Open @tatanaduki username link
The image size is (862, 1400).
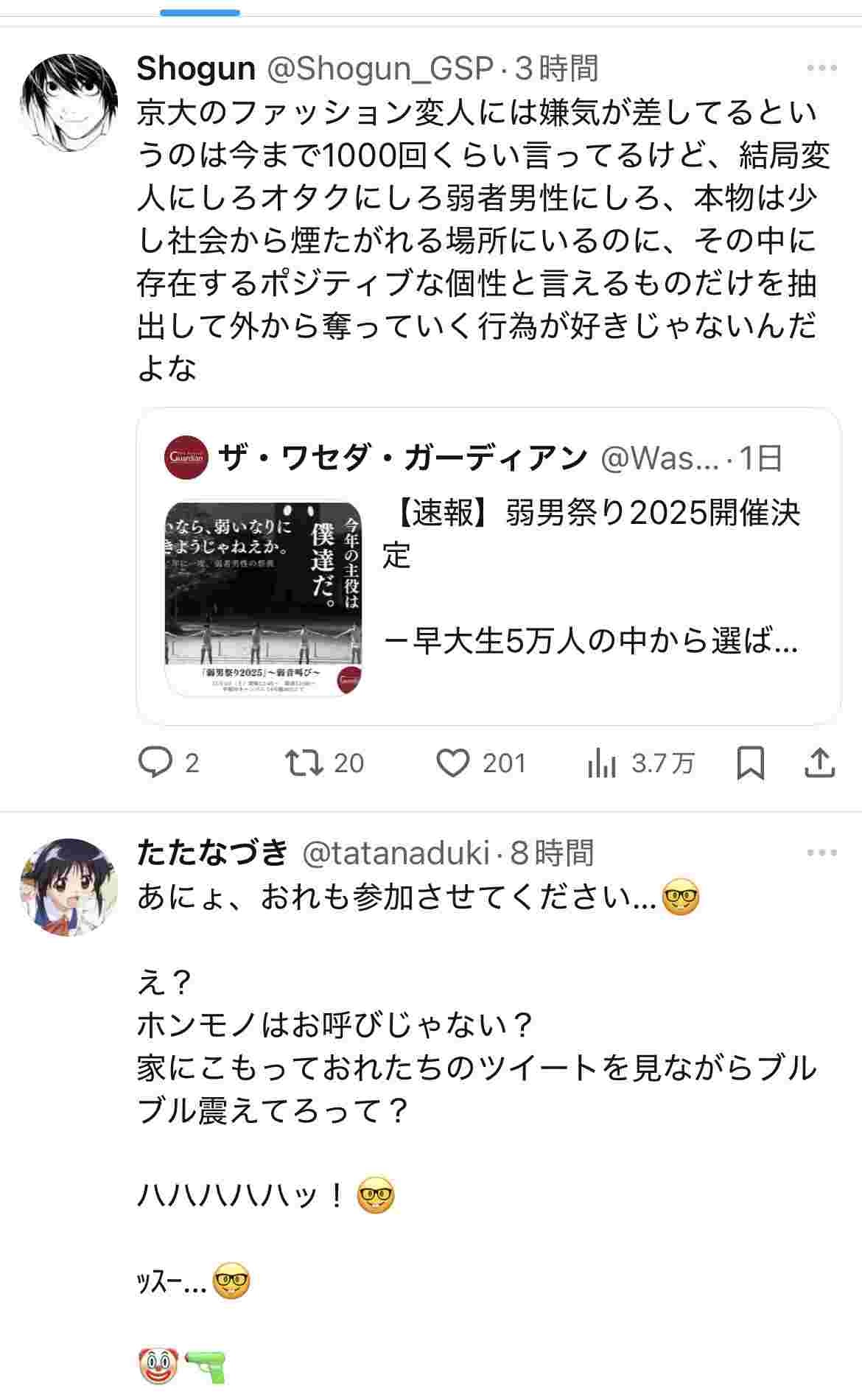pos(396,853)
